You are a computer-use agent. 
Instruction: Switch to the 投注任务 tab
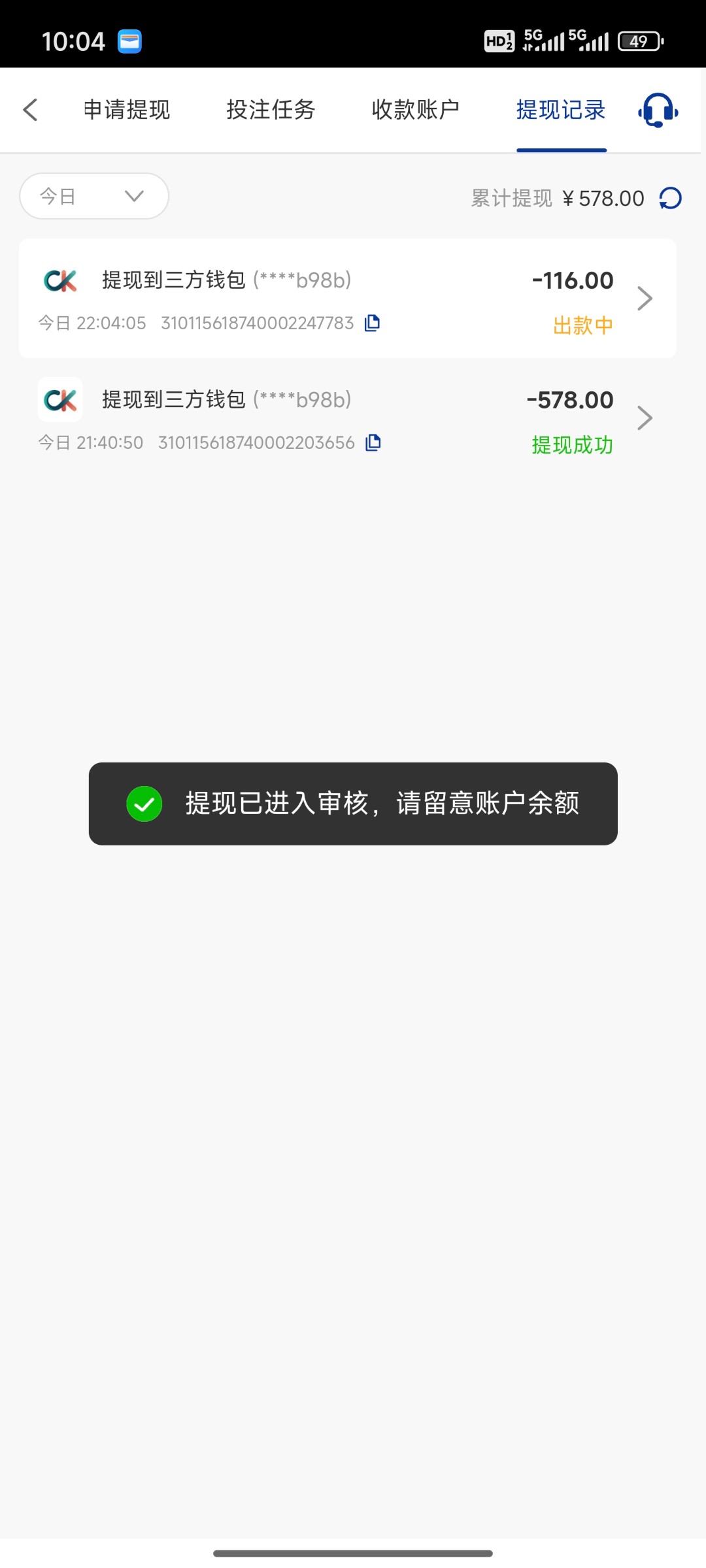pyautogui.click(x=271, y=110)
